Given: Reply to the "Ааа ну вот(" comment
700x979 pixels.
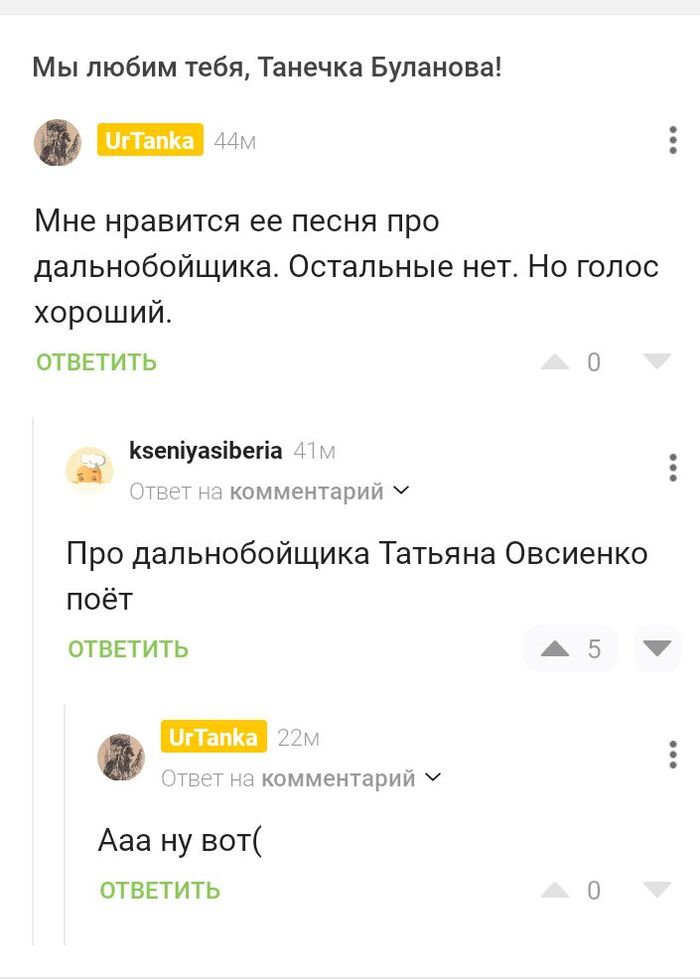Looking at the screenshot, I should [x=160, y=890].
